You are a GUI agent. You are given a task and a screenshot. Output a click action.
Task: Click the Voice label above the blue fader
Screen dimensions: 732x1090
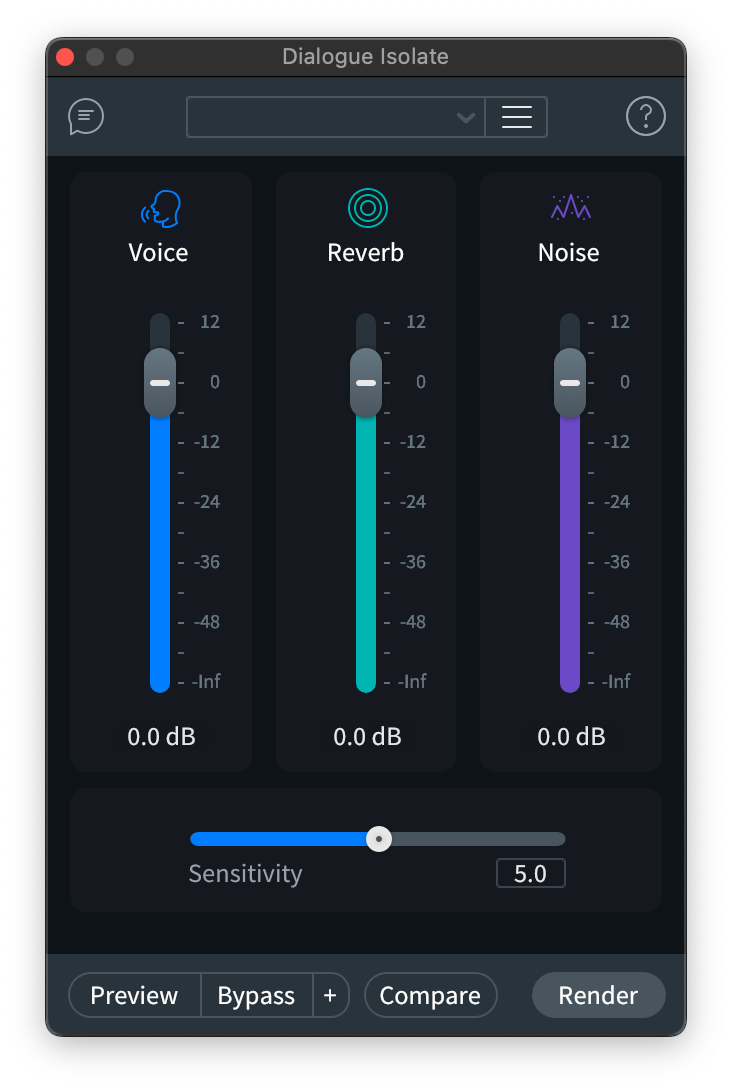click(158, 252)
